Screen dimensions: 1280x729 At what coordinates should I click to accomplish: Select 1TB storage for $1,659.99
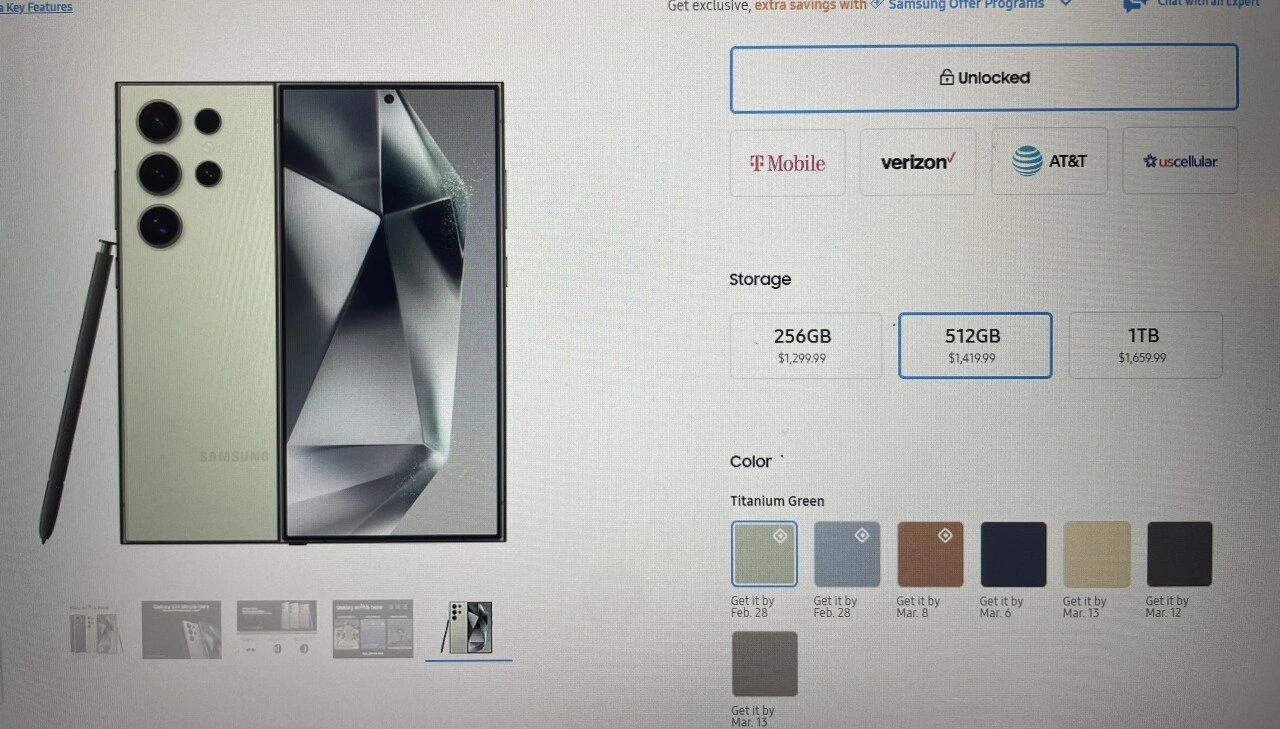click(1144, 345)
